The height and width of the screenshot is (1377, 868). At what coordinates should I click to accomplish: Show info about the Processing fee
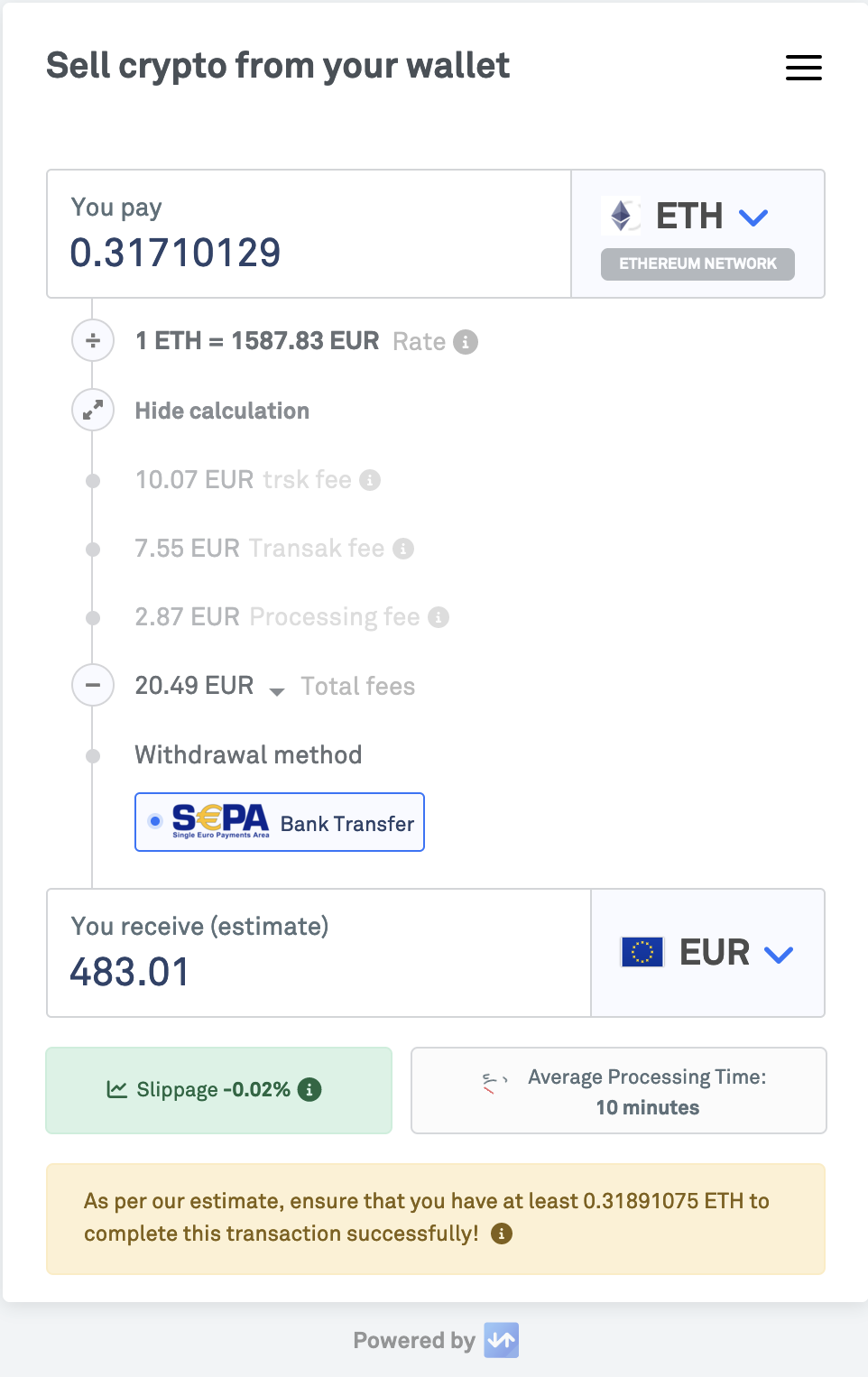pos(439,617)
